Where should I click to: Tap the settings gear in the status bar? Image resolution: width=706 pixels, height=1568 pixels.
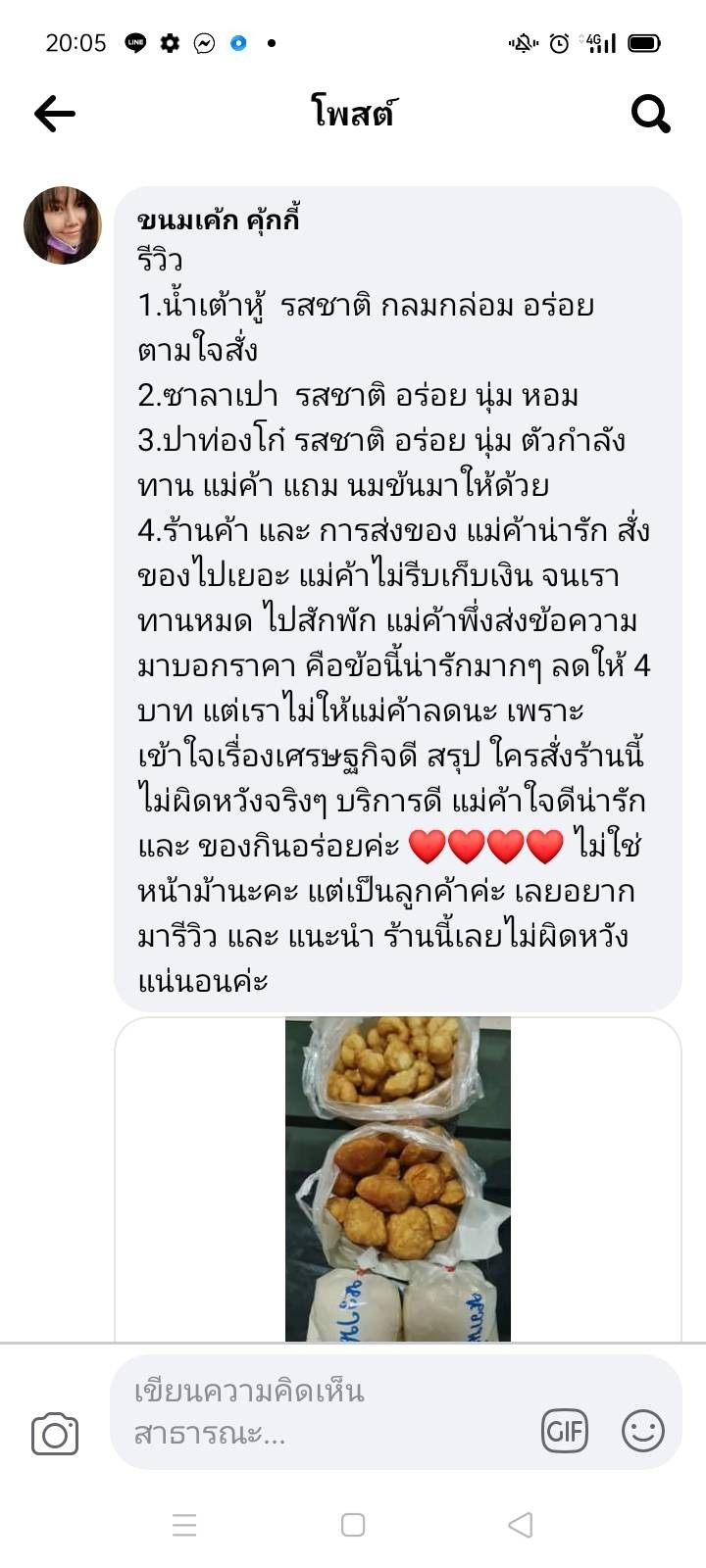(x=169, y=41)
